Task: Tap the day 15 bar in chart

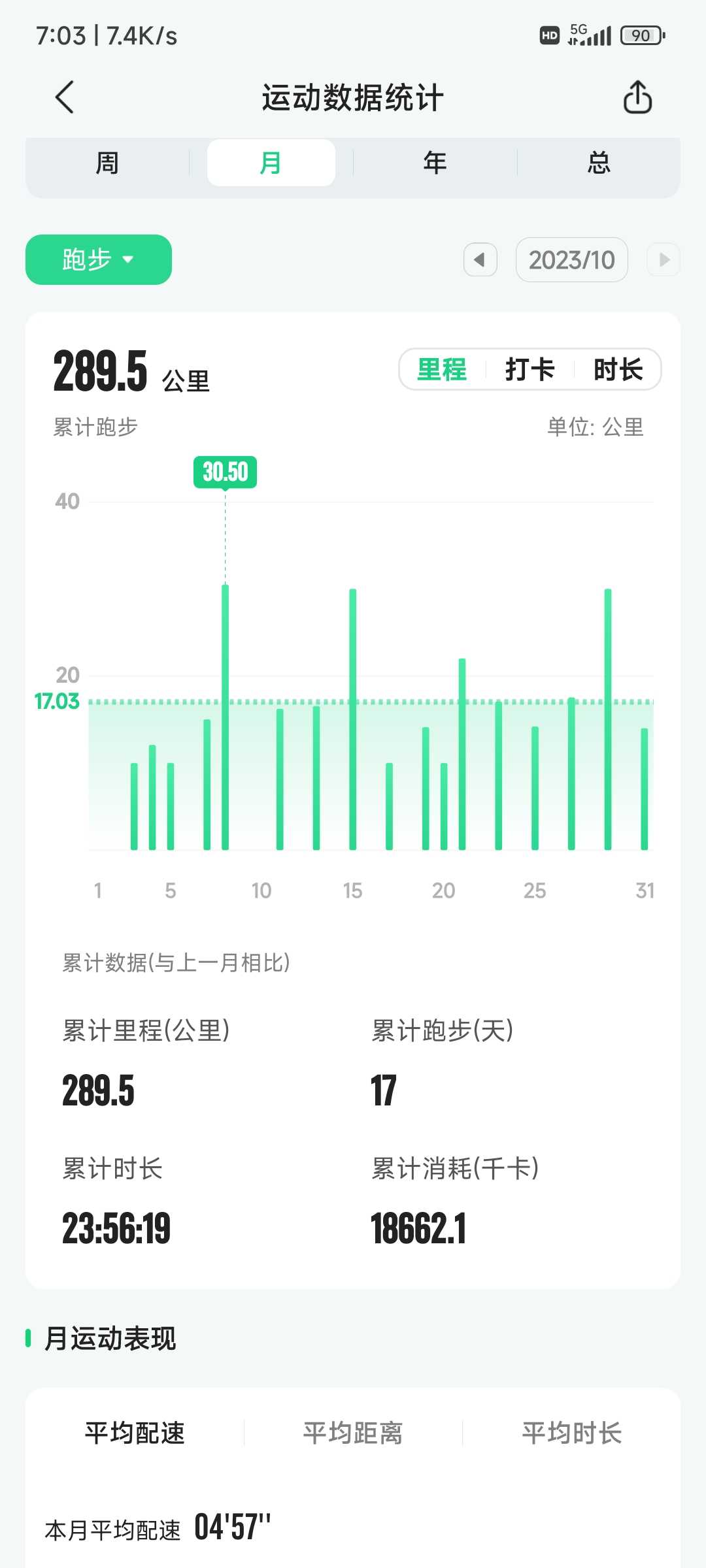Action: (x=353, y=719)
